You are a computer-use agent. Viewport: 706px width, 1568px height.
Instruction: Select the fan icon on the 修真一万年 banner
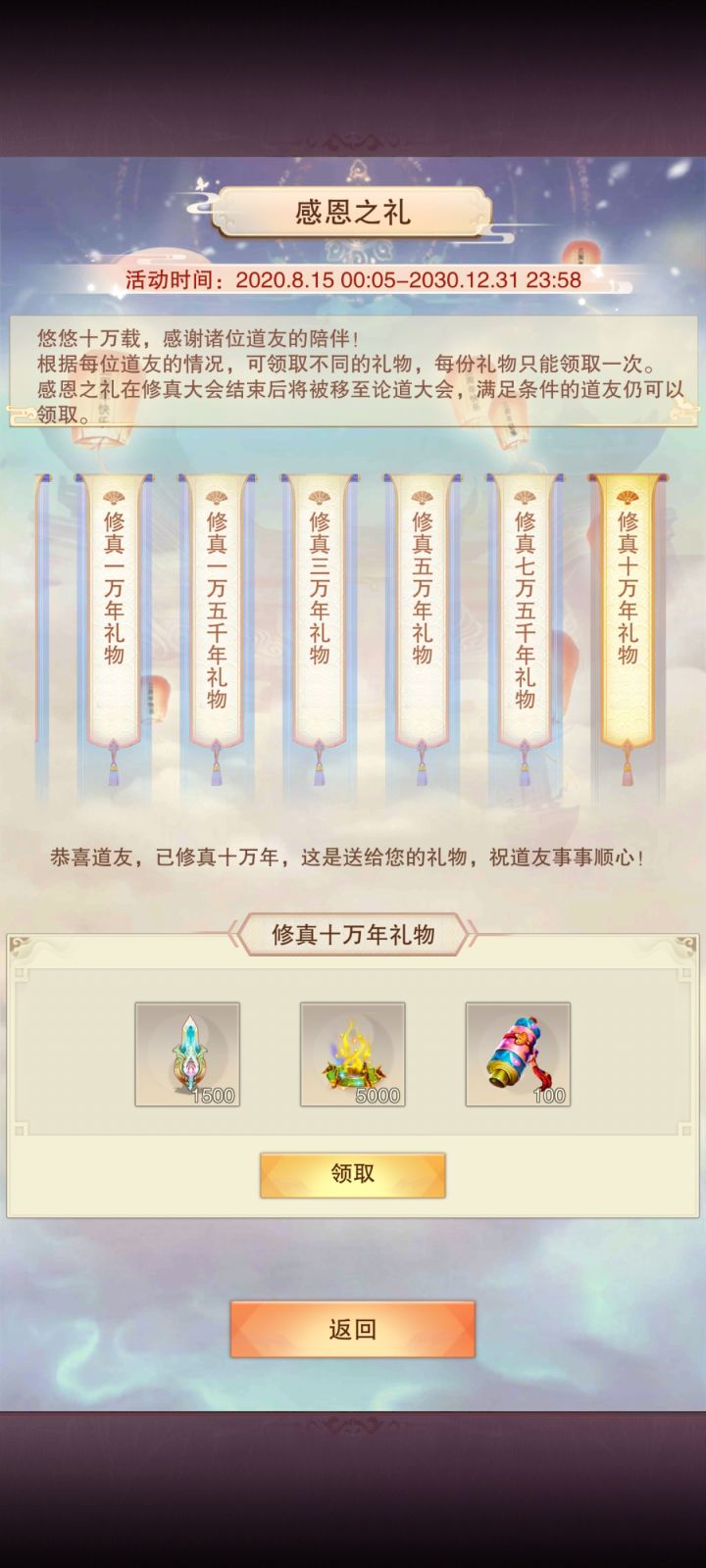point(113,497)
